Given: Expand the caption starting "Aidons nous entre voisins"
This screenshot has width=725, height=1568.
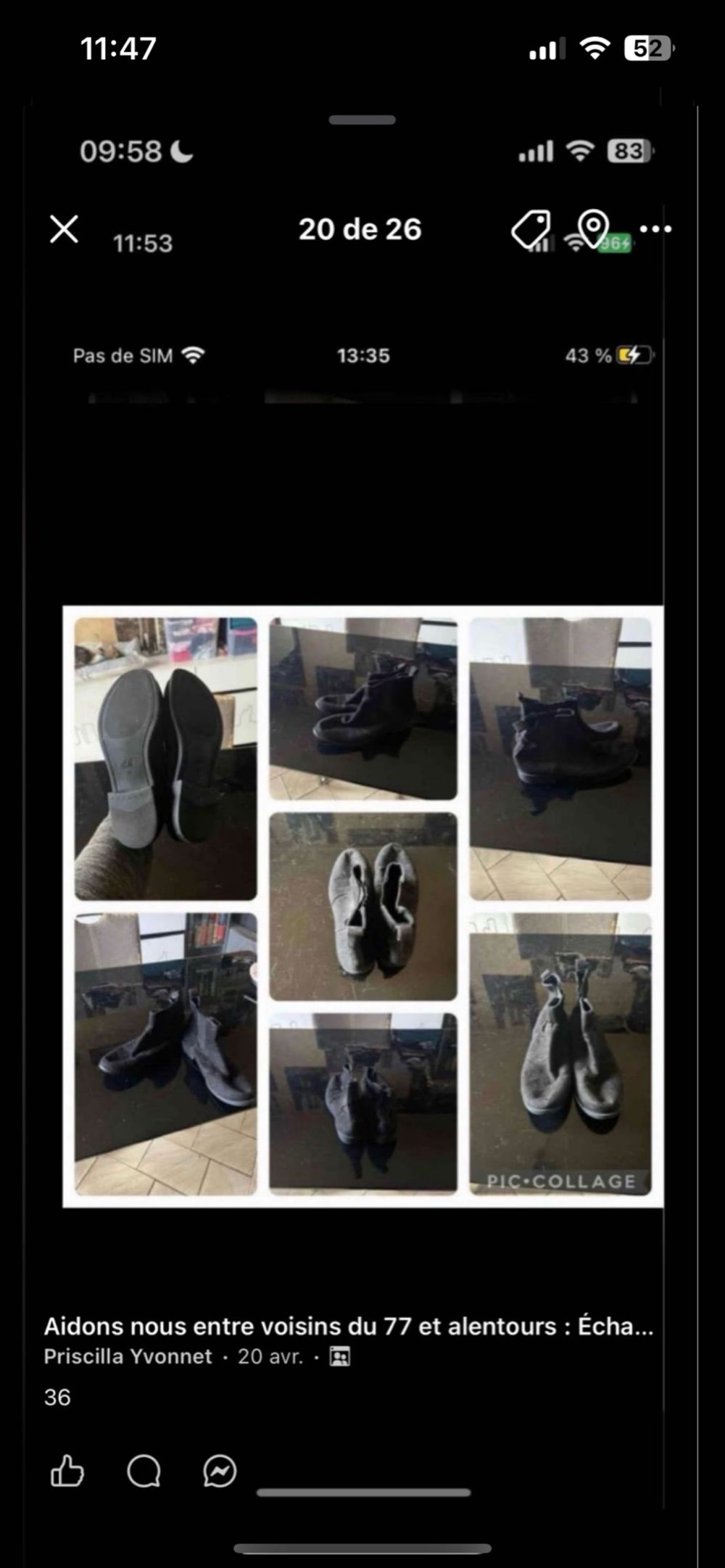Looking at the screenshot, I should [x=348, y=1326].
